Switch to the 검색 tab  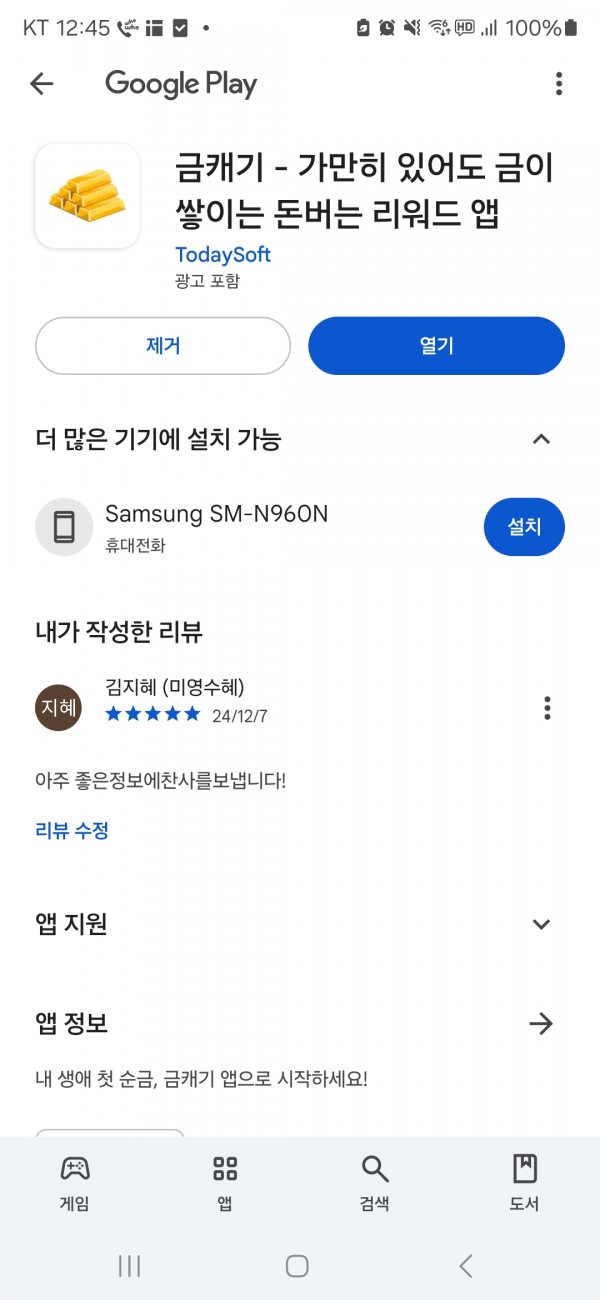[375, 1183]
